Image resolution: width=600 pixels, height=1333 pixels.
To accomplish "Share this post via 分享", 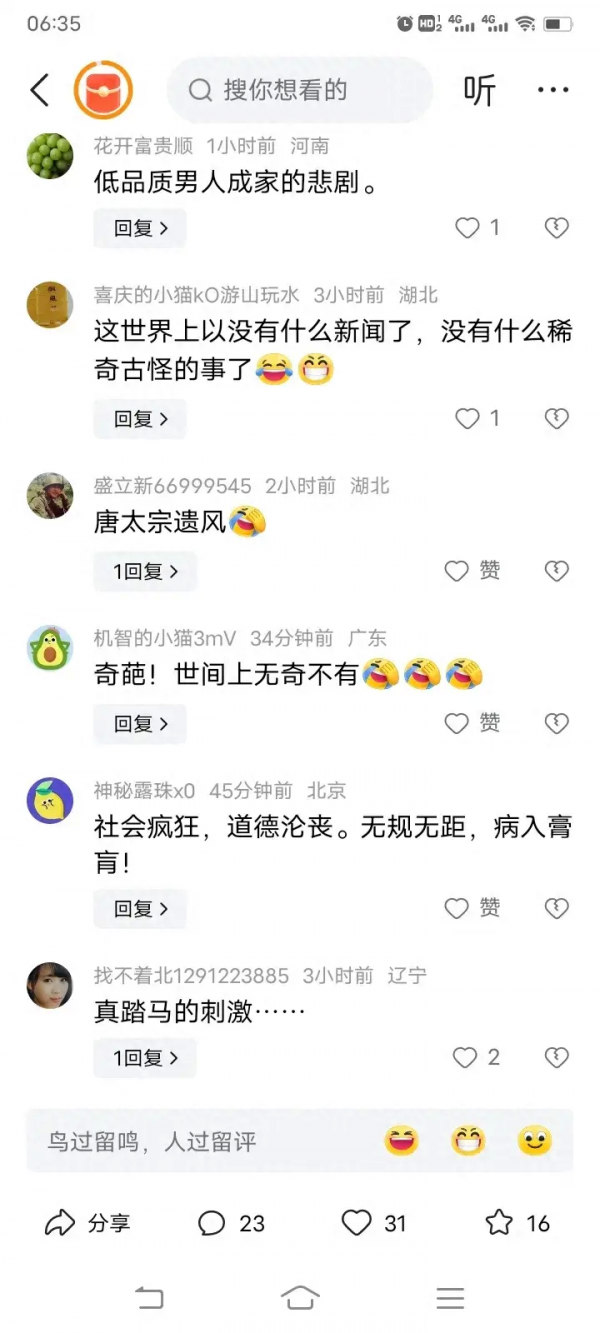I will (x=88, y=1223).
